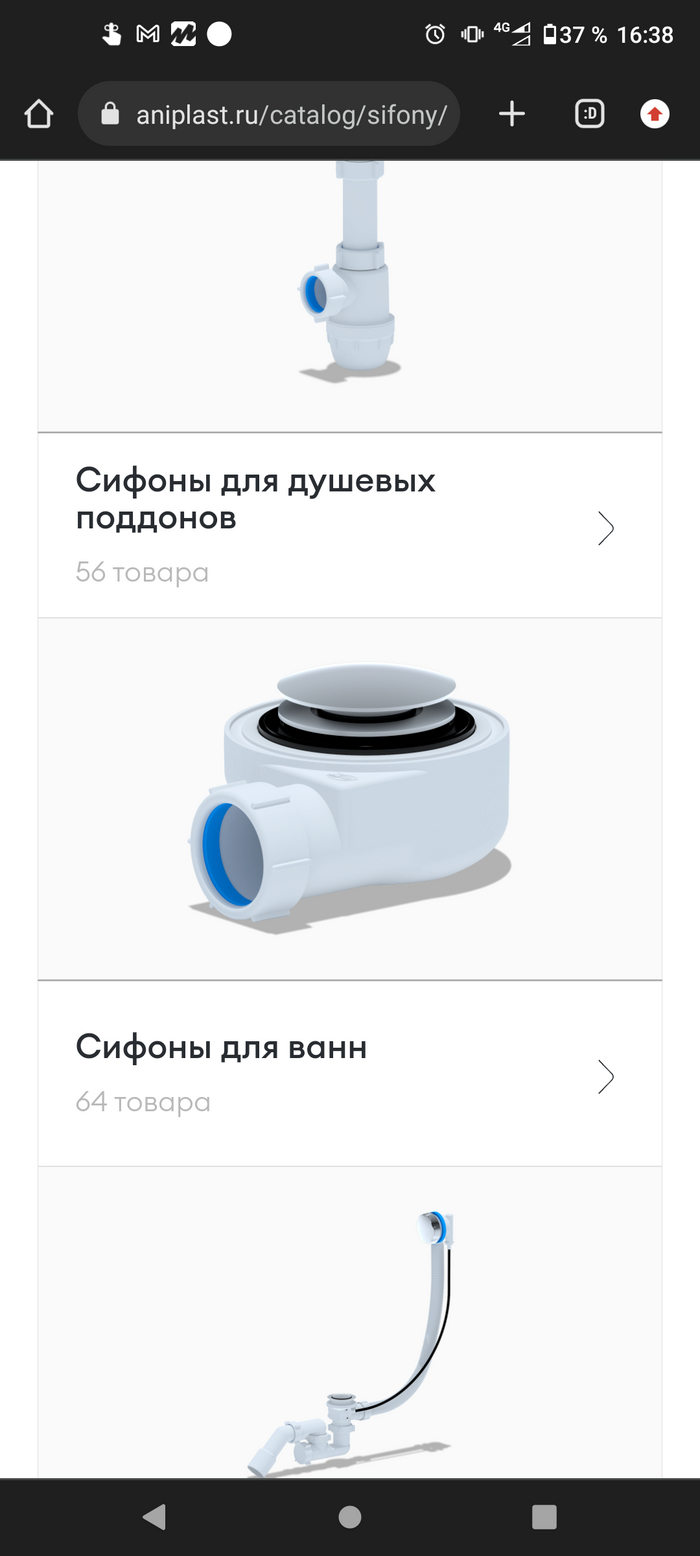The image size is (700, 1556).
Task: Open Сифоны для душевых поддонов category
Action: [350, 526]
